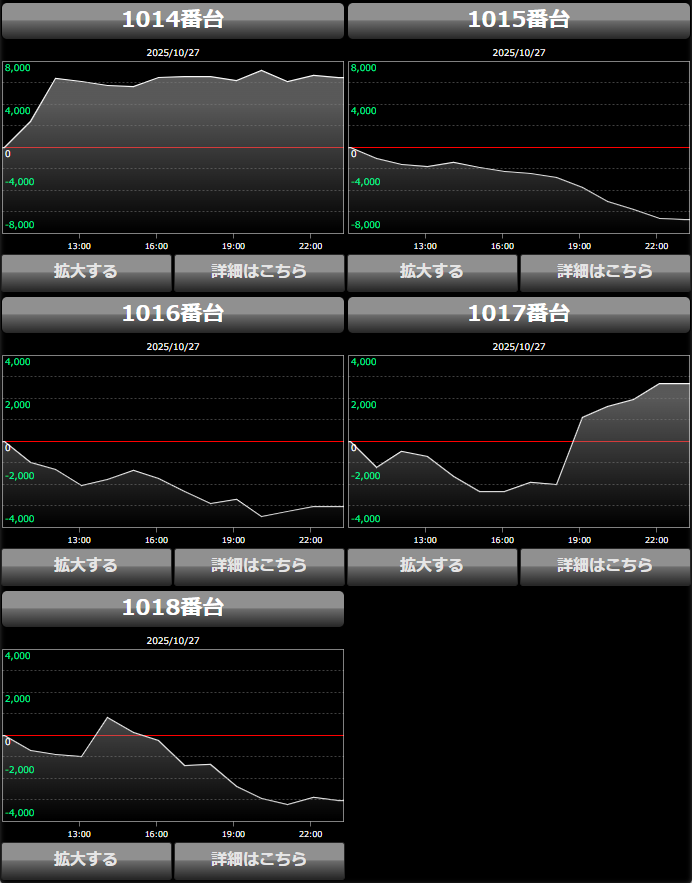Show details for 1017番台
Image resolution: width=692 pixels, height=883 pixels.
605,565
